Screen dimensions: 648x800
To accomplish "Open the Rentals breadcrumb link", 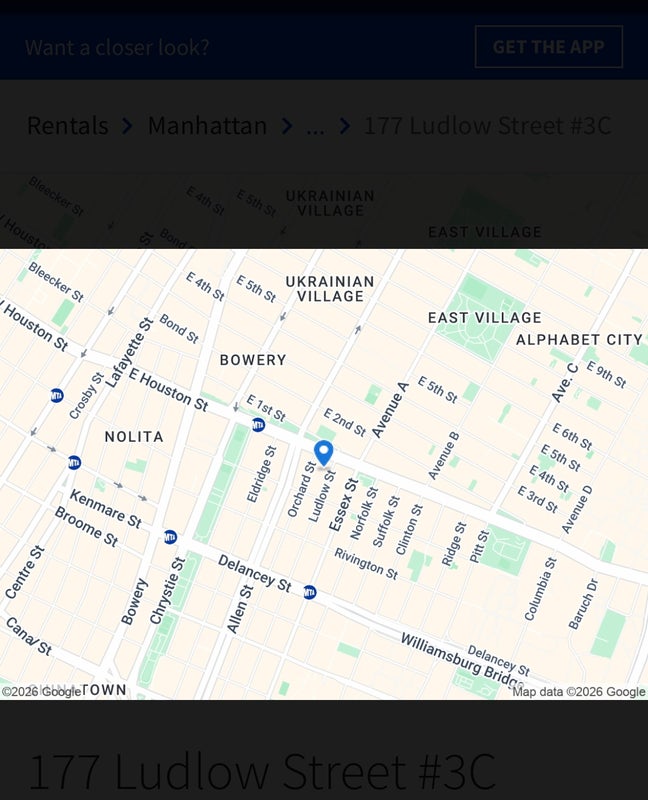I will 67,126.
